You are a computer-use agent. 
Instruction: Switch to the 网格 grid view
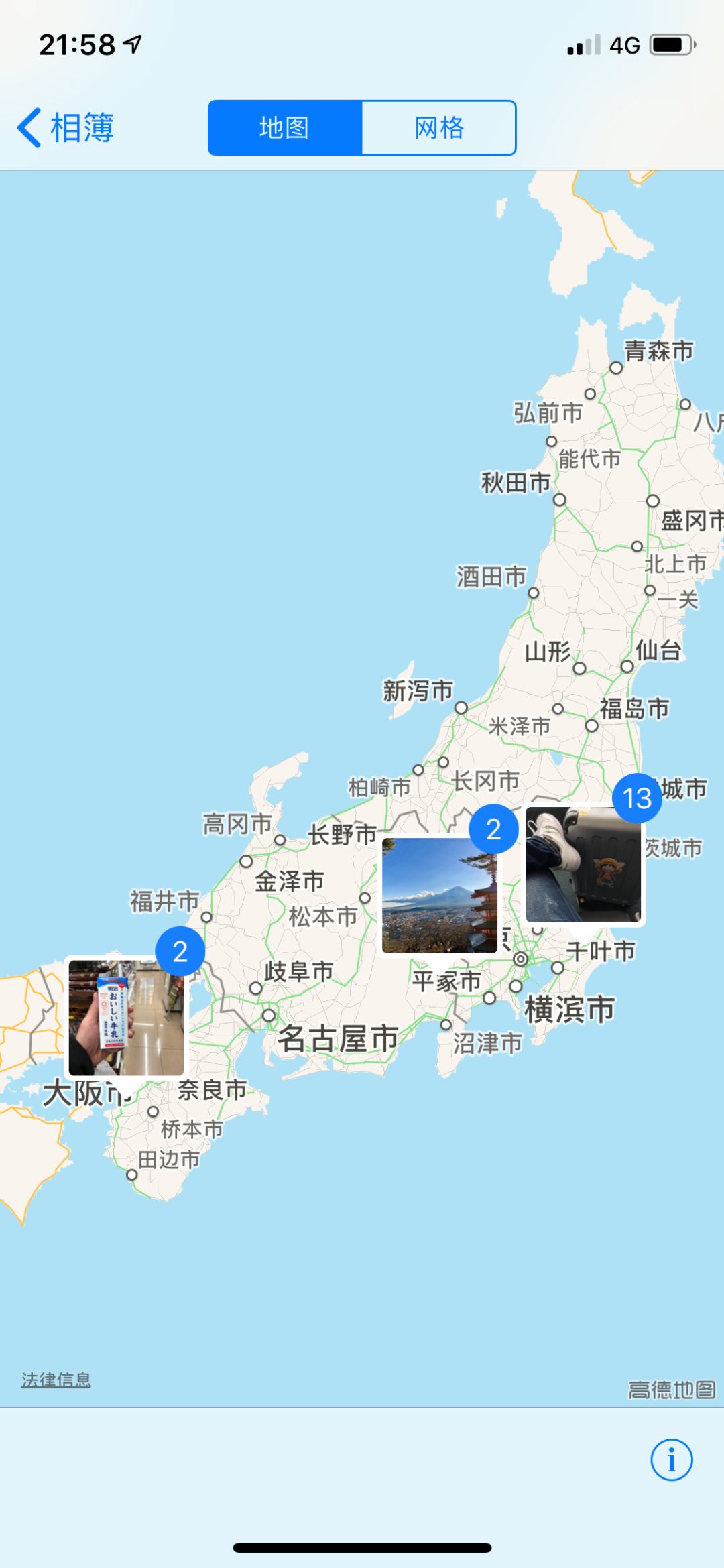[x=439, y=127]
